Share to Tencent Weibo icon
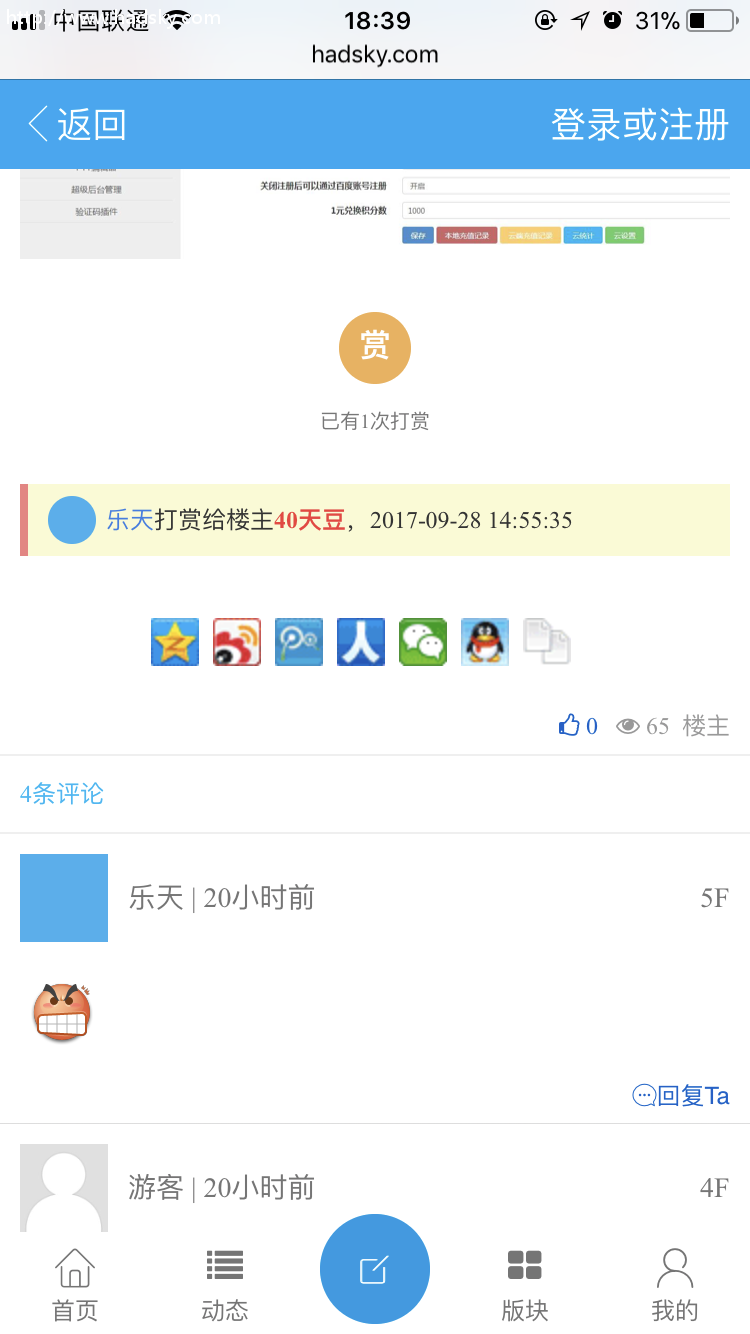 tap(299, 642)
